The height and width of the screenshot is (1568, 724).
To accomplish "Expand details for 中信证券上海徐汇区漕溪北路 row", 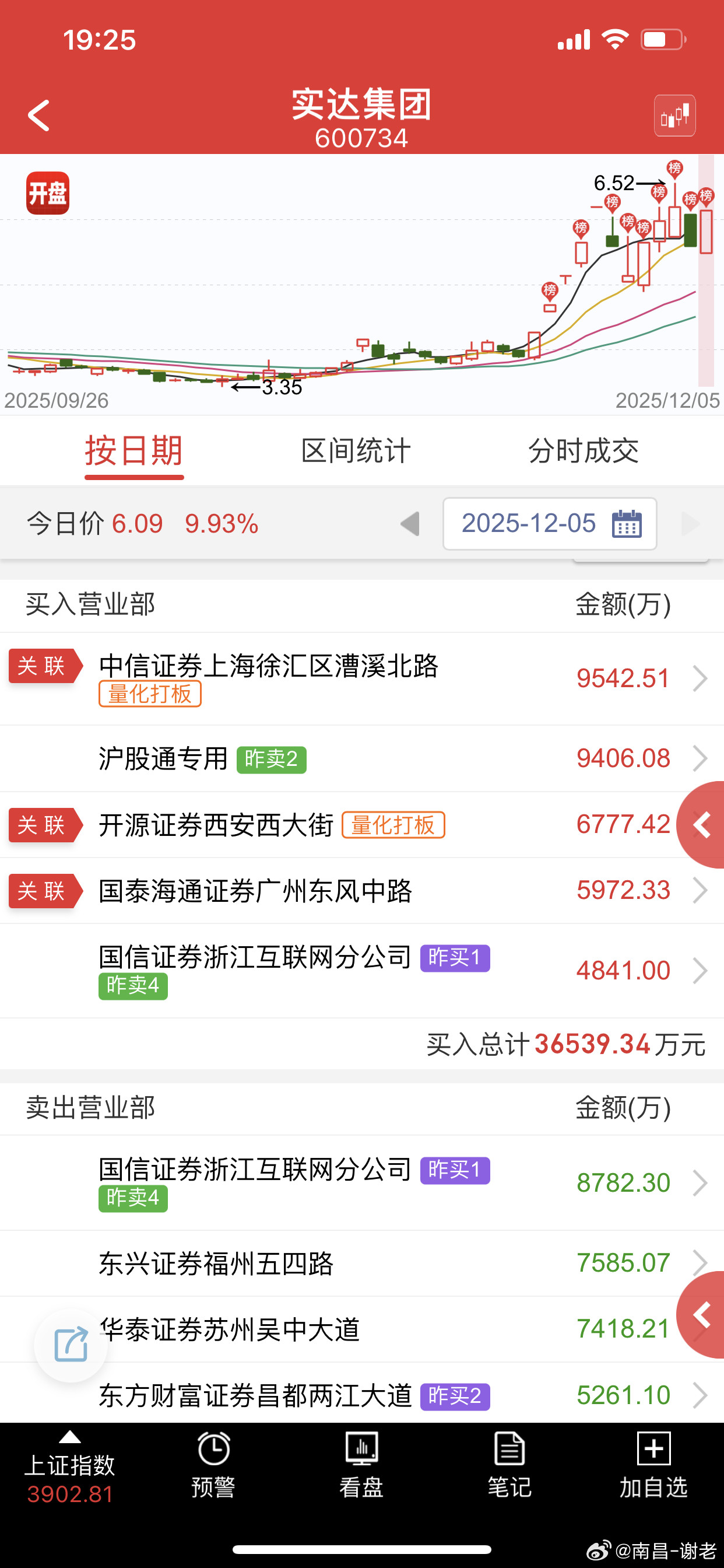I will coord(701,678).
